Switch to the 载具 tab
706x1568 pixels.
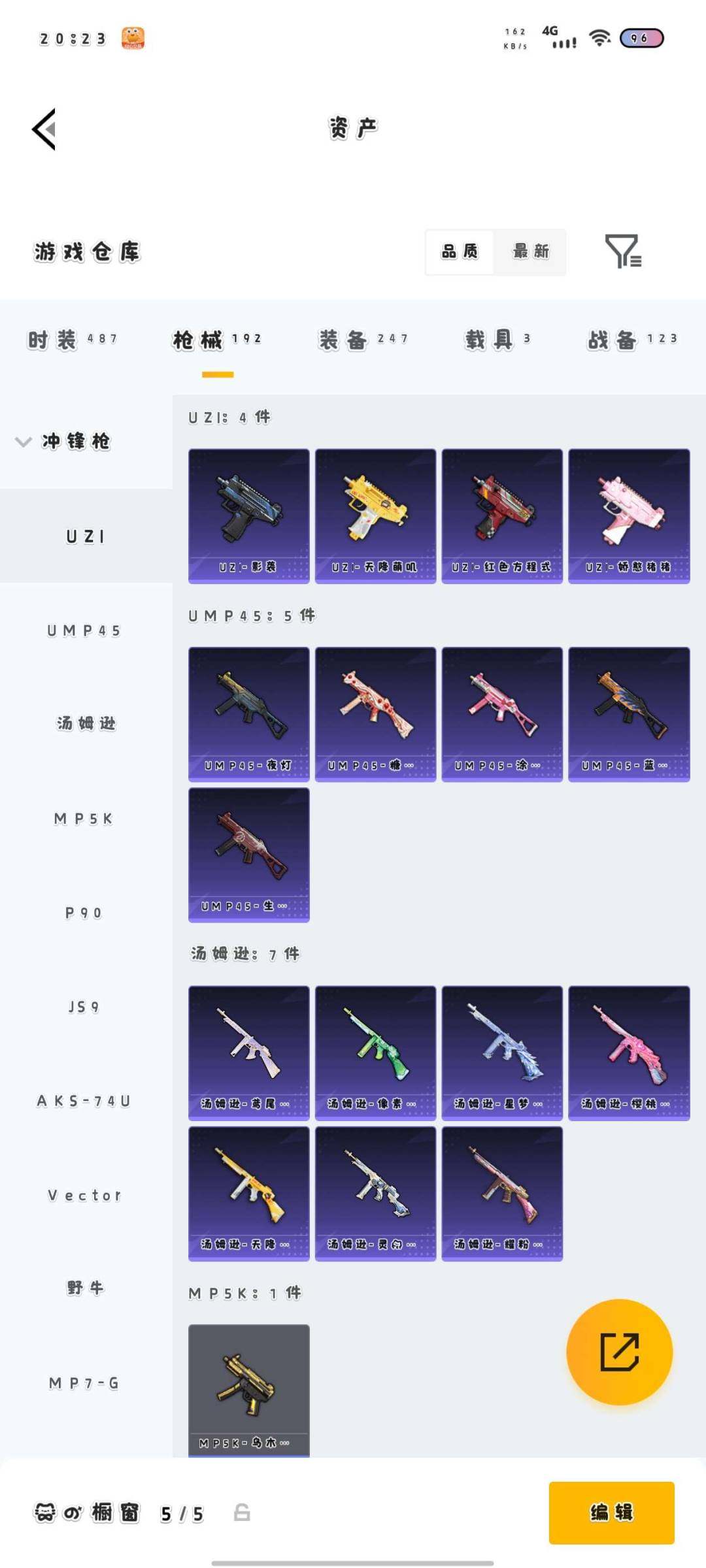497,339
